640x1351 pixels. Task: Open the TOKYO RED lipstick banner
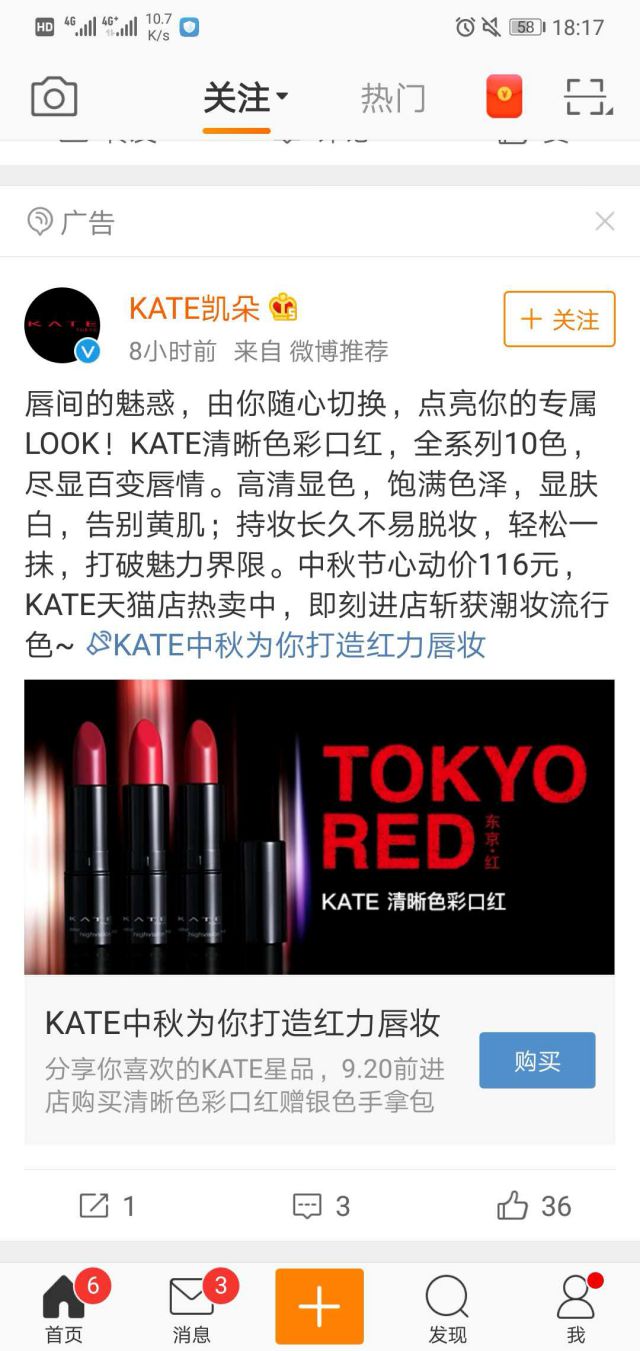pyautogui.click(x=319, y=826)
